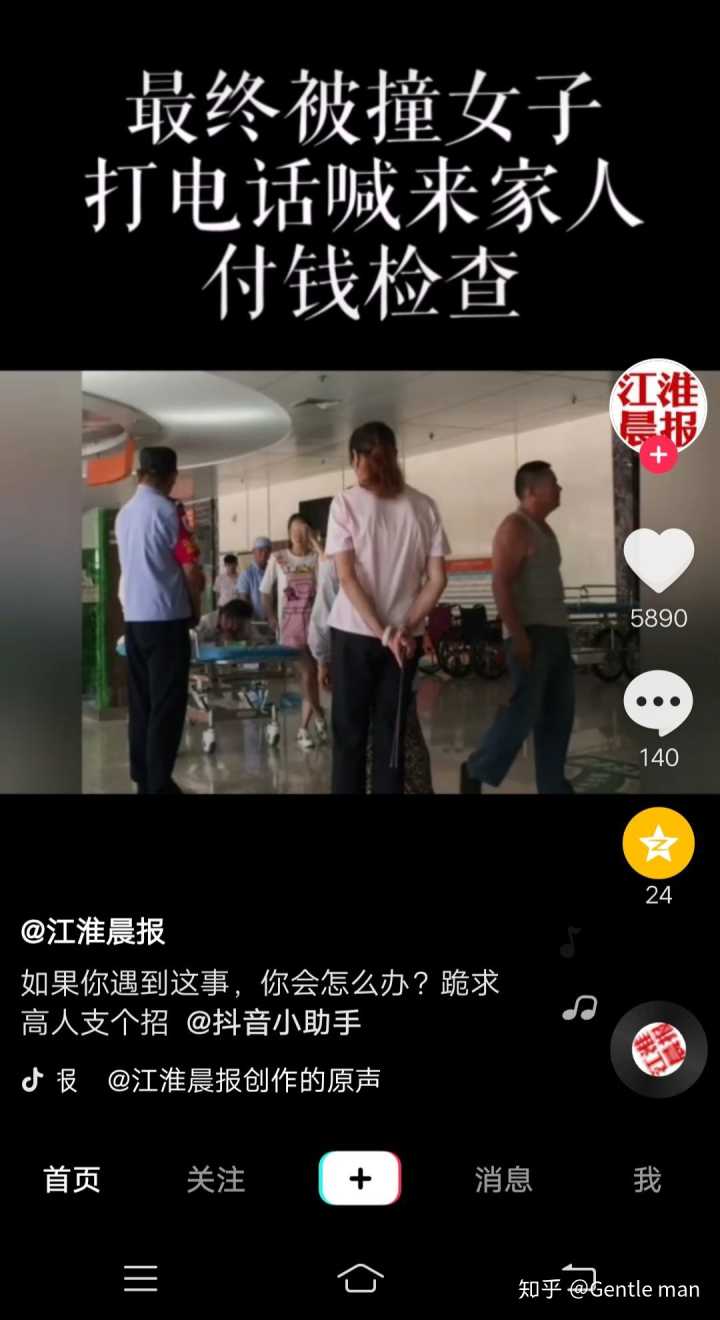Create a new video with the plus button

(x=360, y=1178)
